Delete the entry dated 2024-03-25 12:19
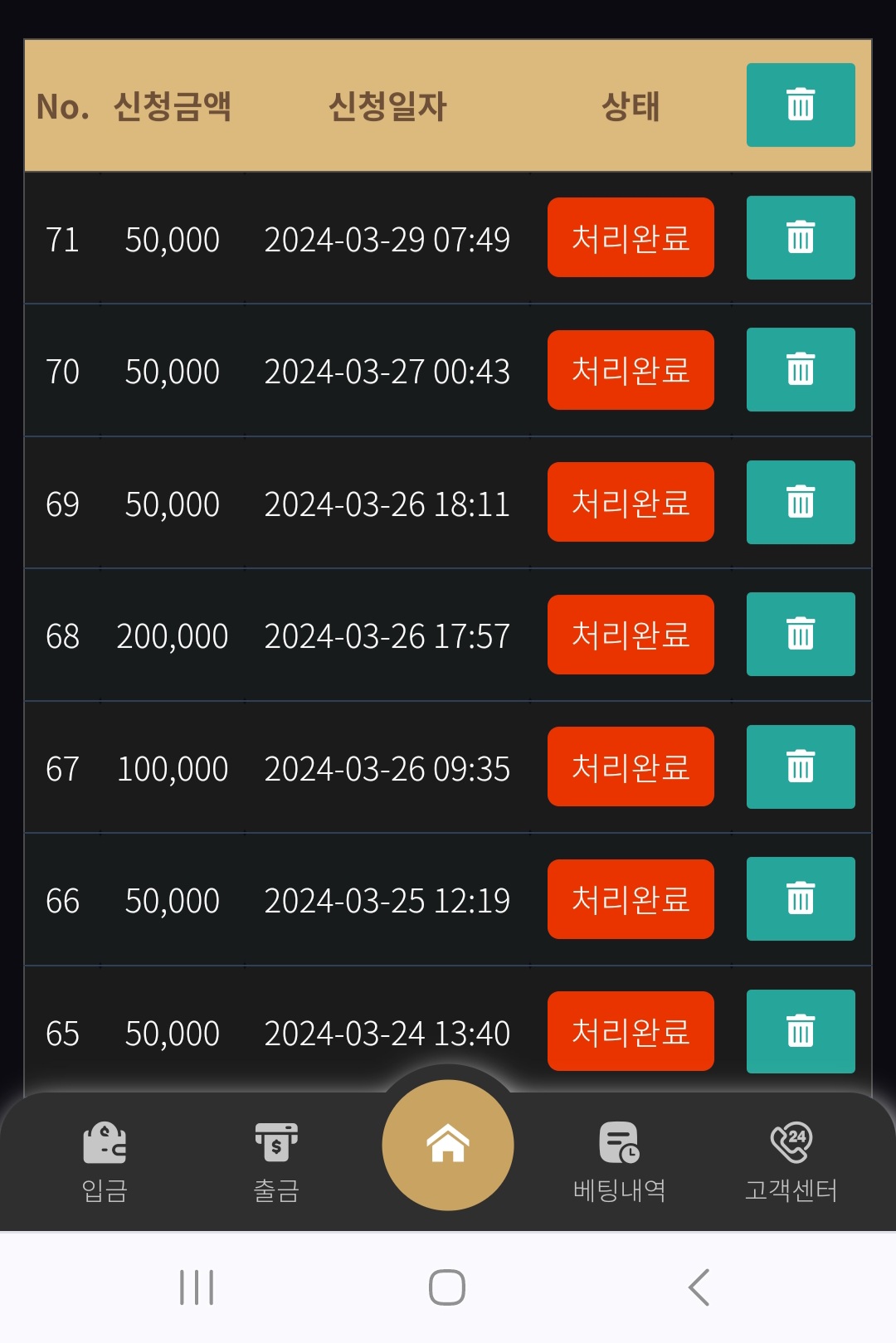 (x=801, y=899)
